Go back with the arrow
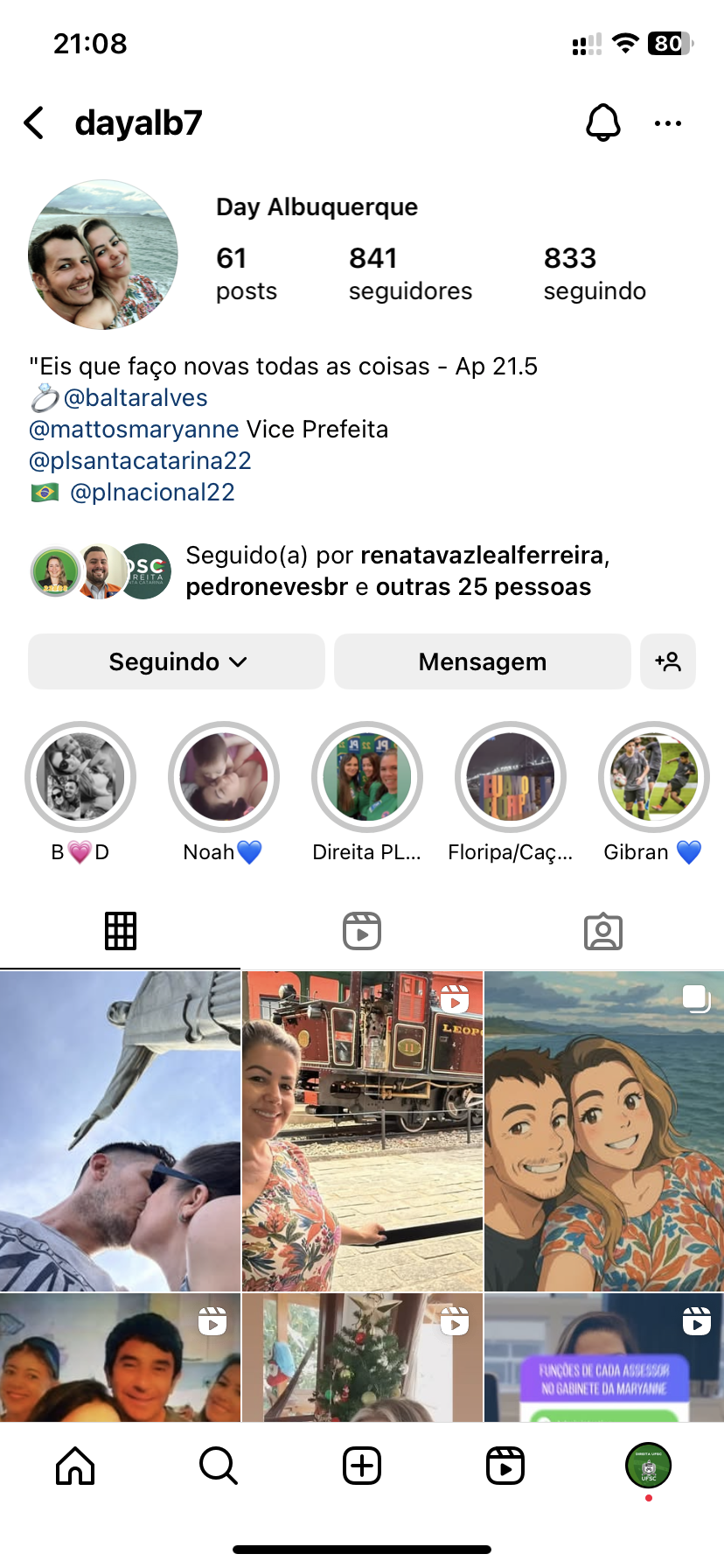This screenshot has height=1568, width=724. click(x=34, y=123)
